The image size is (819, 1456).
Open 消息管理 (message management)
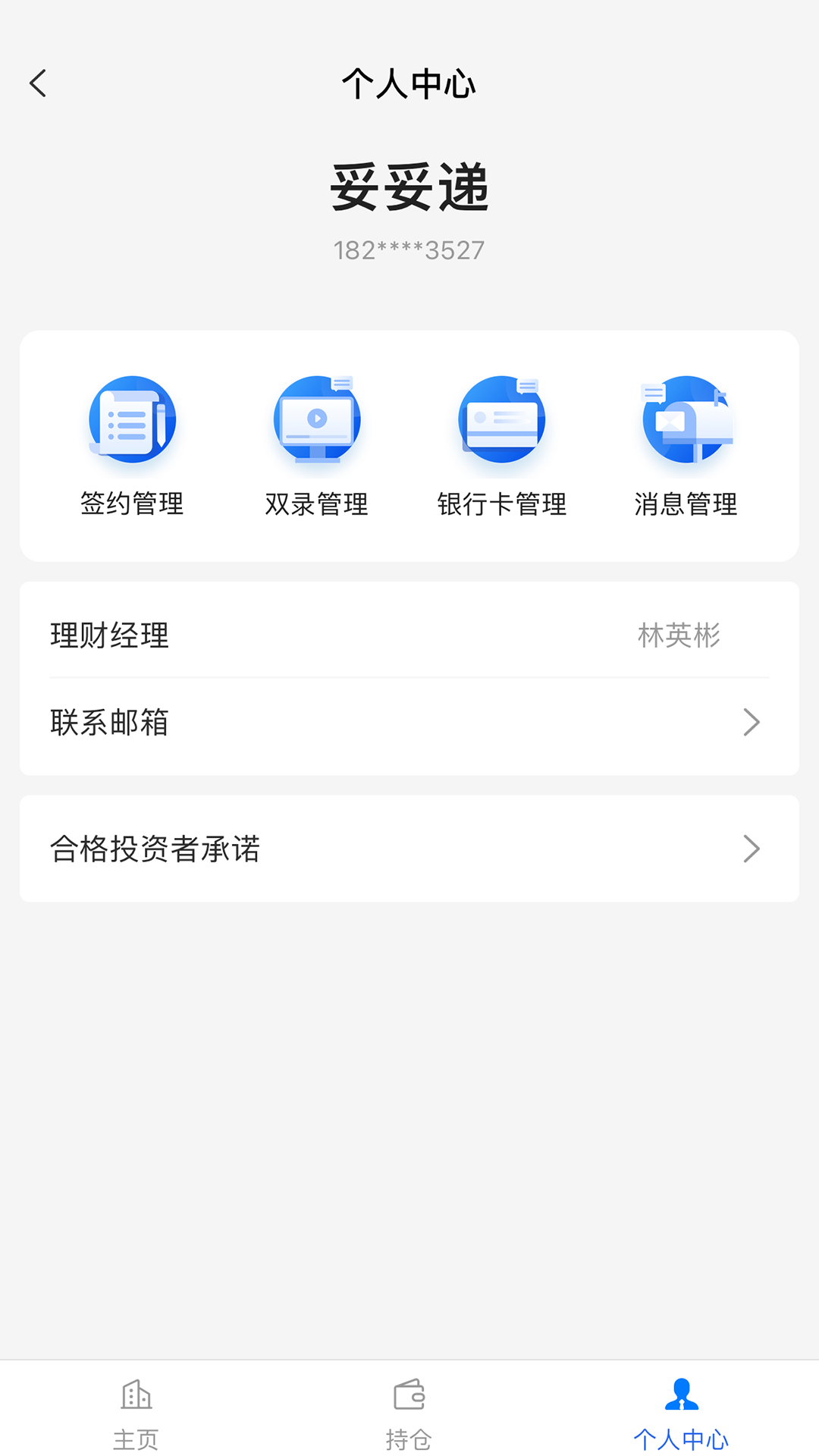(x=685, y=444)
